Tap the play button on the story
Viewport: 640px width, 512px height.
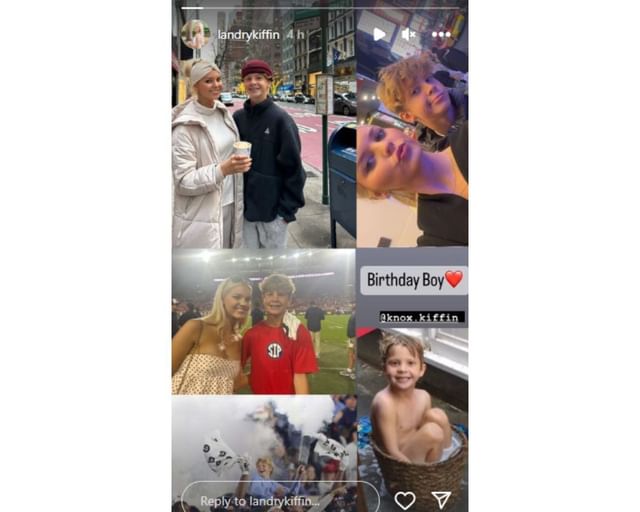379,34
